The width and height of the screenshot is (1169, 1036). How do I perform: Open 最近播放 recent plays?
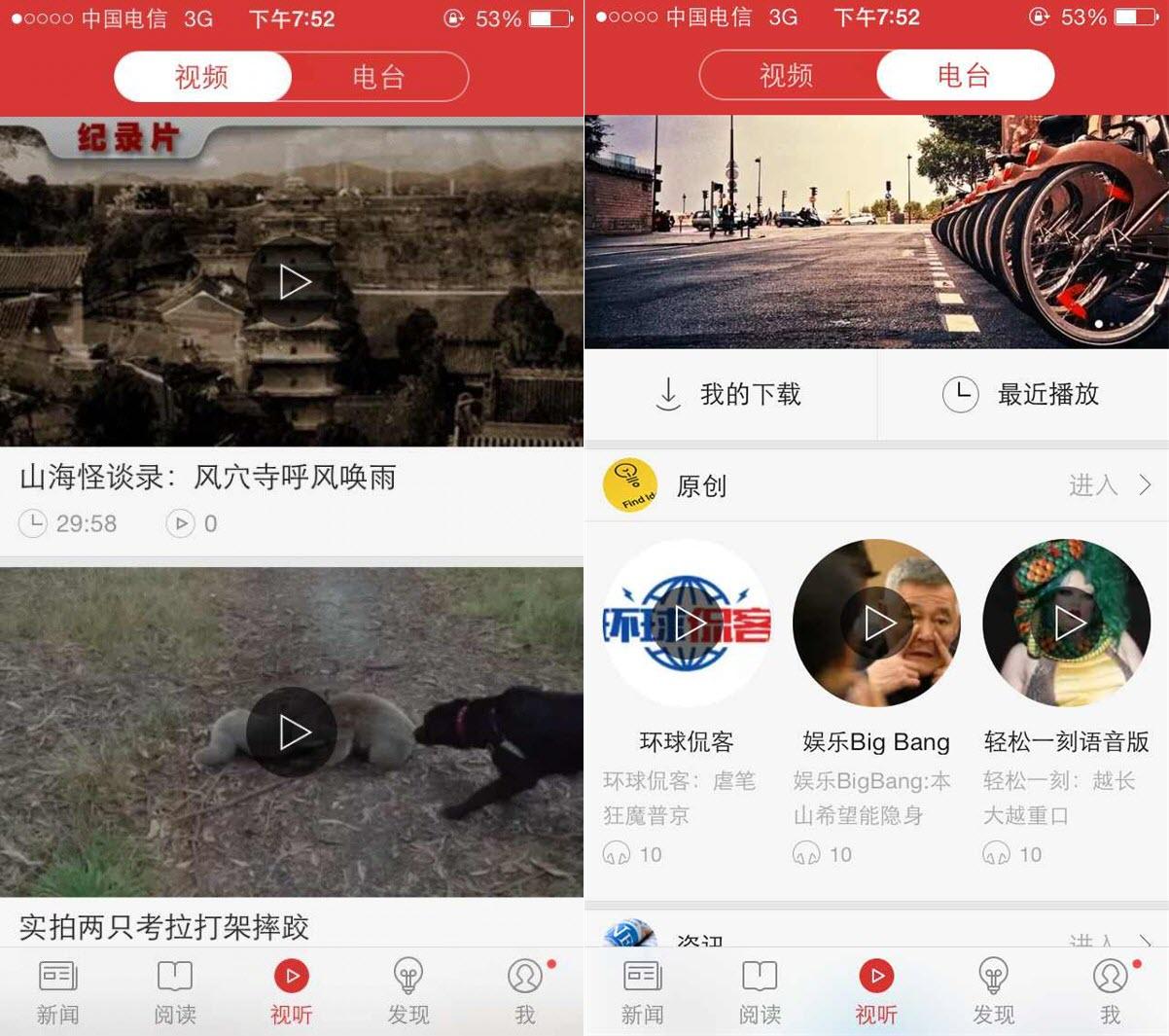pos(1021,394)
